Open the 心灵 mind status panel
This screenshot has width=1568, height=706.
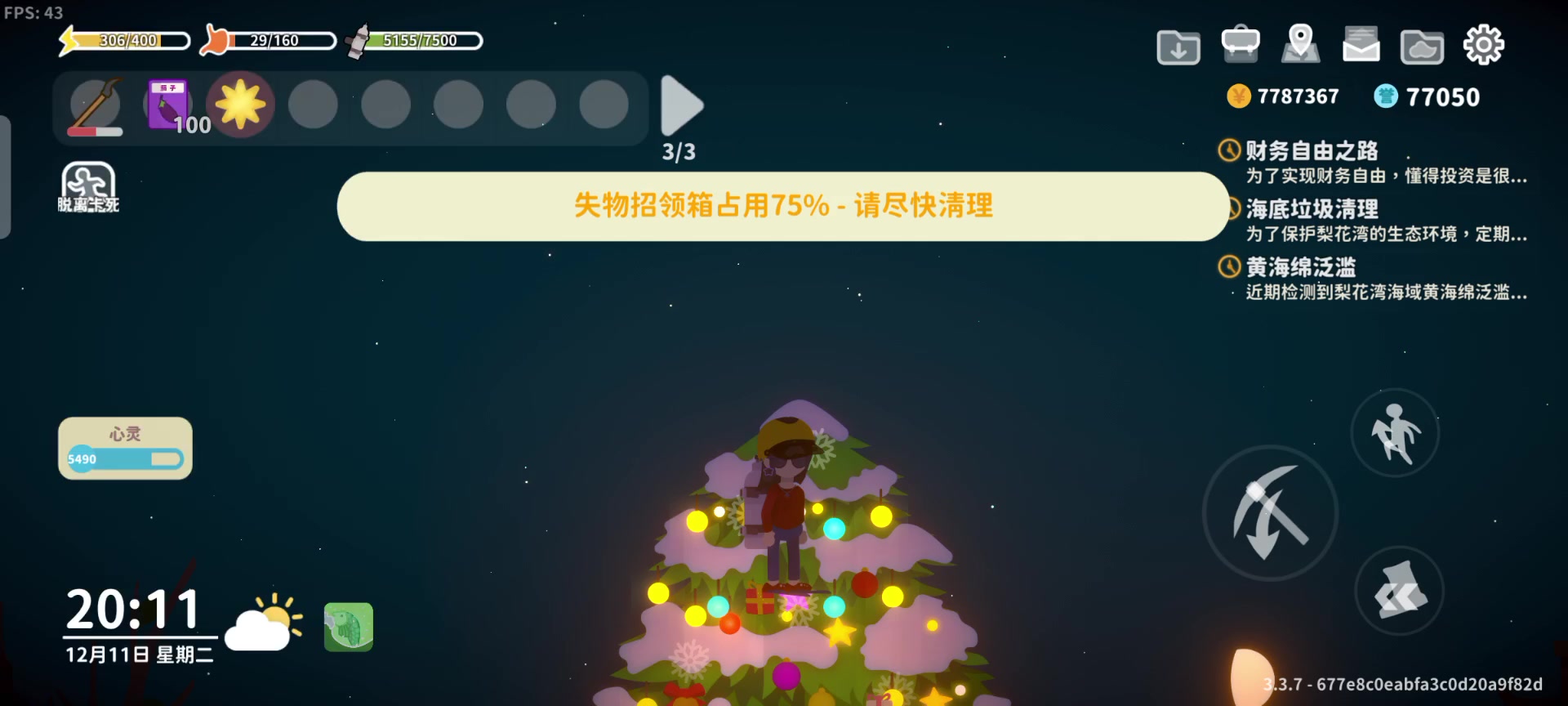[125, 448]
